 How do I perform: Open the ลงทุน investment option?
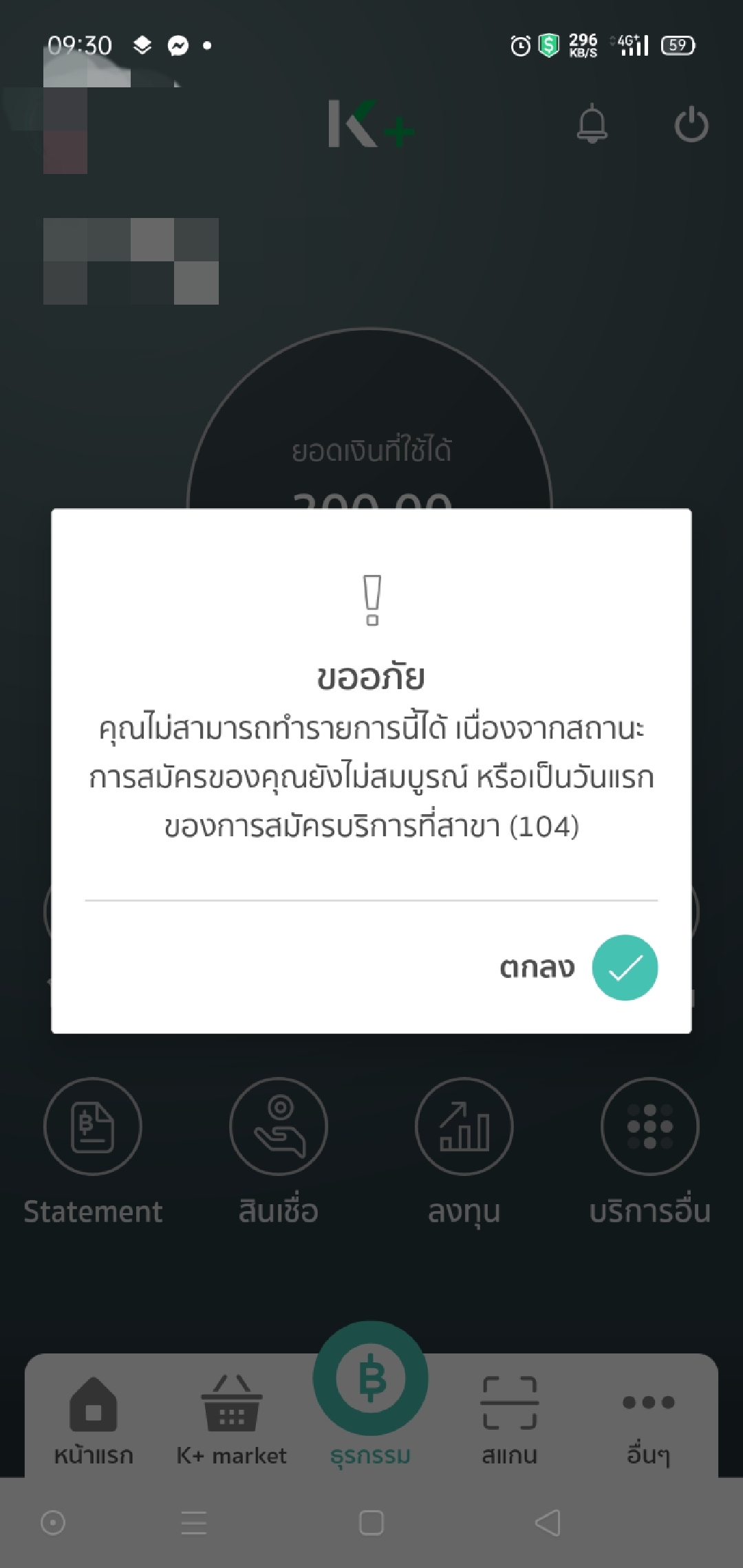pyautogui.click(x=464, y=1126)
